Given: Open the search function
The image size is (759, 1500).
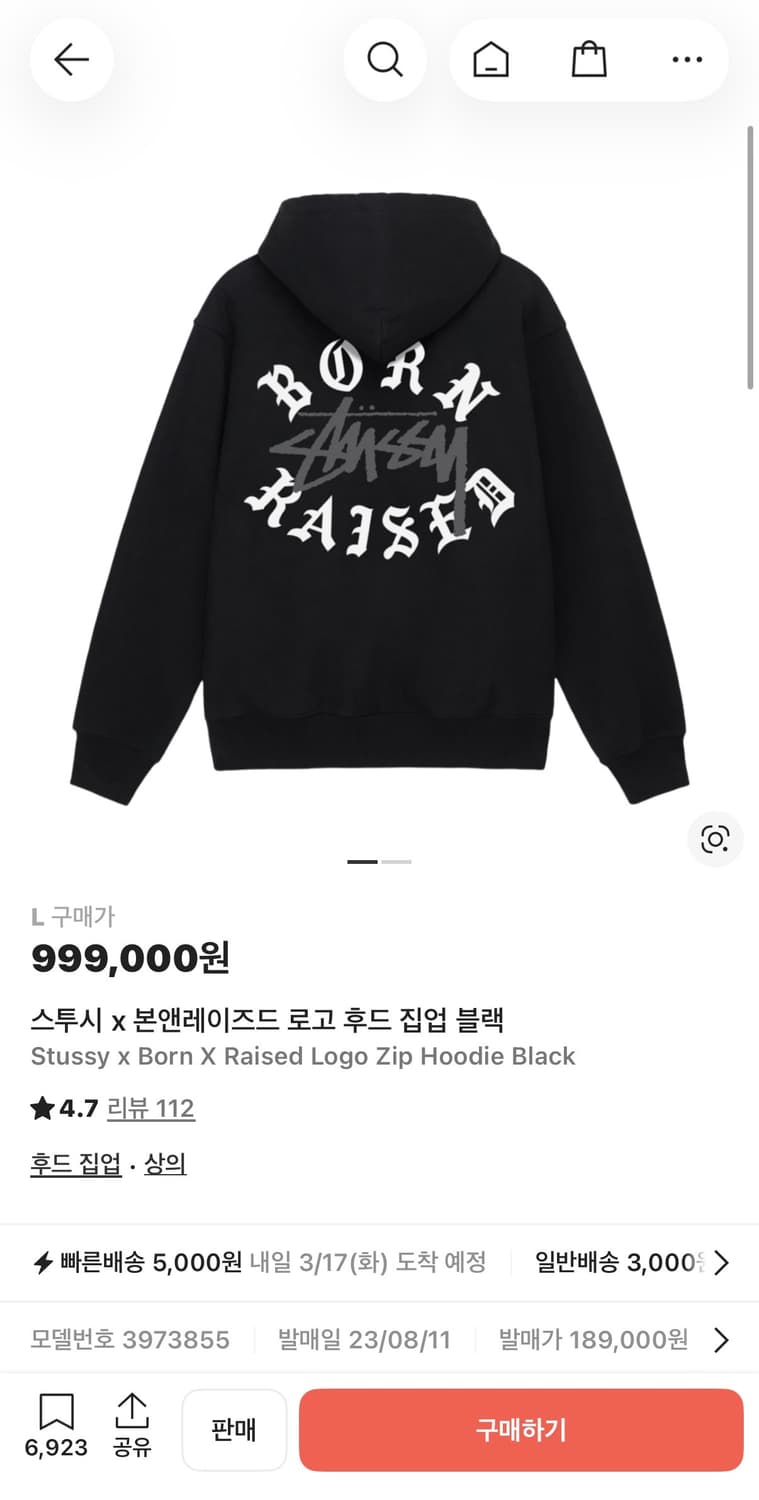Looking at the screenshot, I should click(385, 59).
